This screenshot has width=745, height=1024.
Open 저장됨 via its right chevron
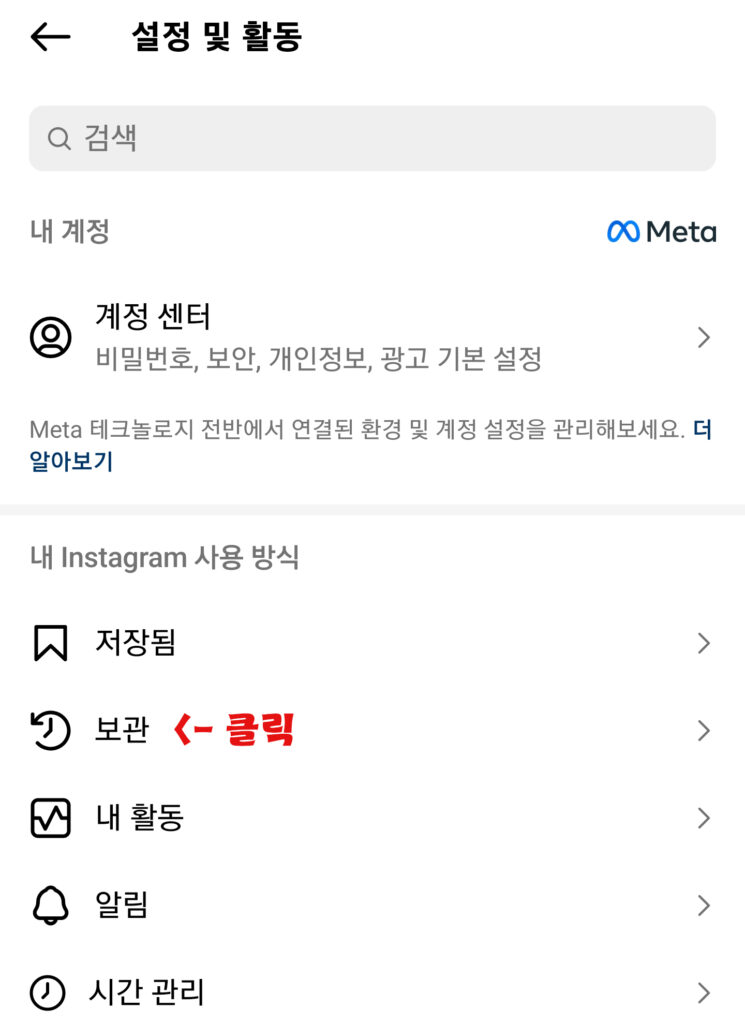tap(703, 643)
